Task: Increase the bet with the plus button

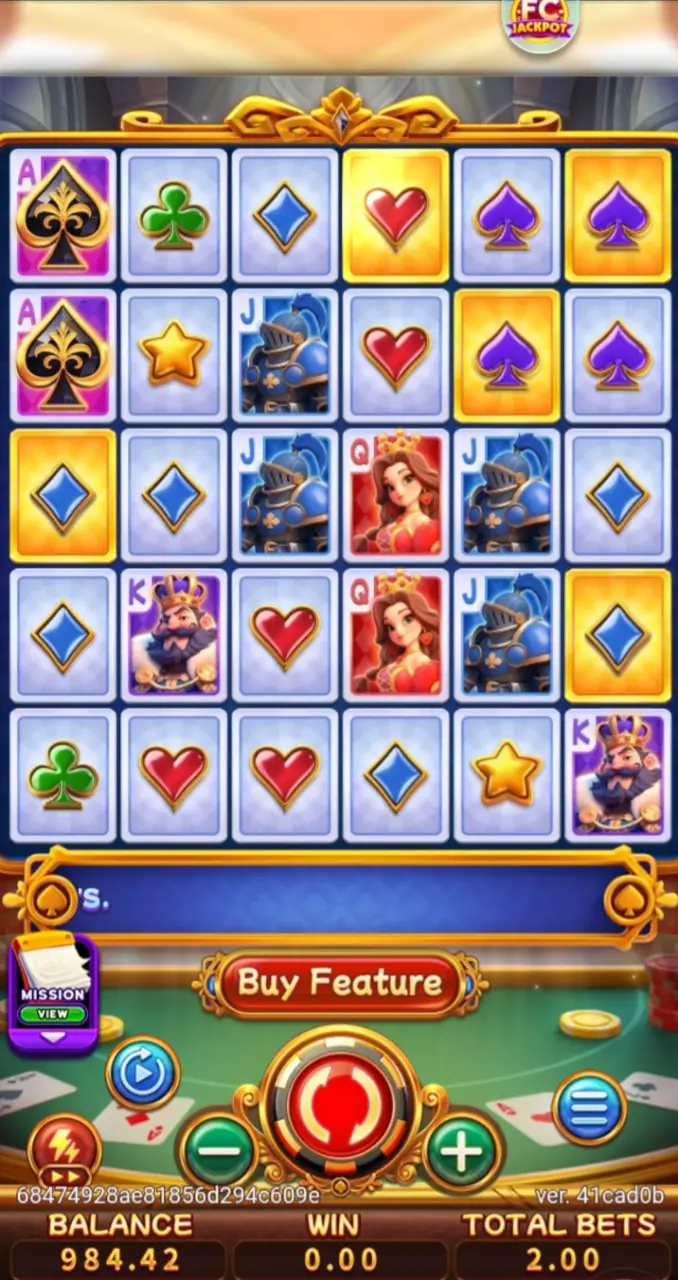Action: coord(462,1152)
